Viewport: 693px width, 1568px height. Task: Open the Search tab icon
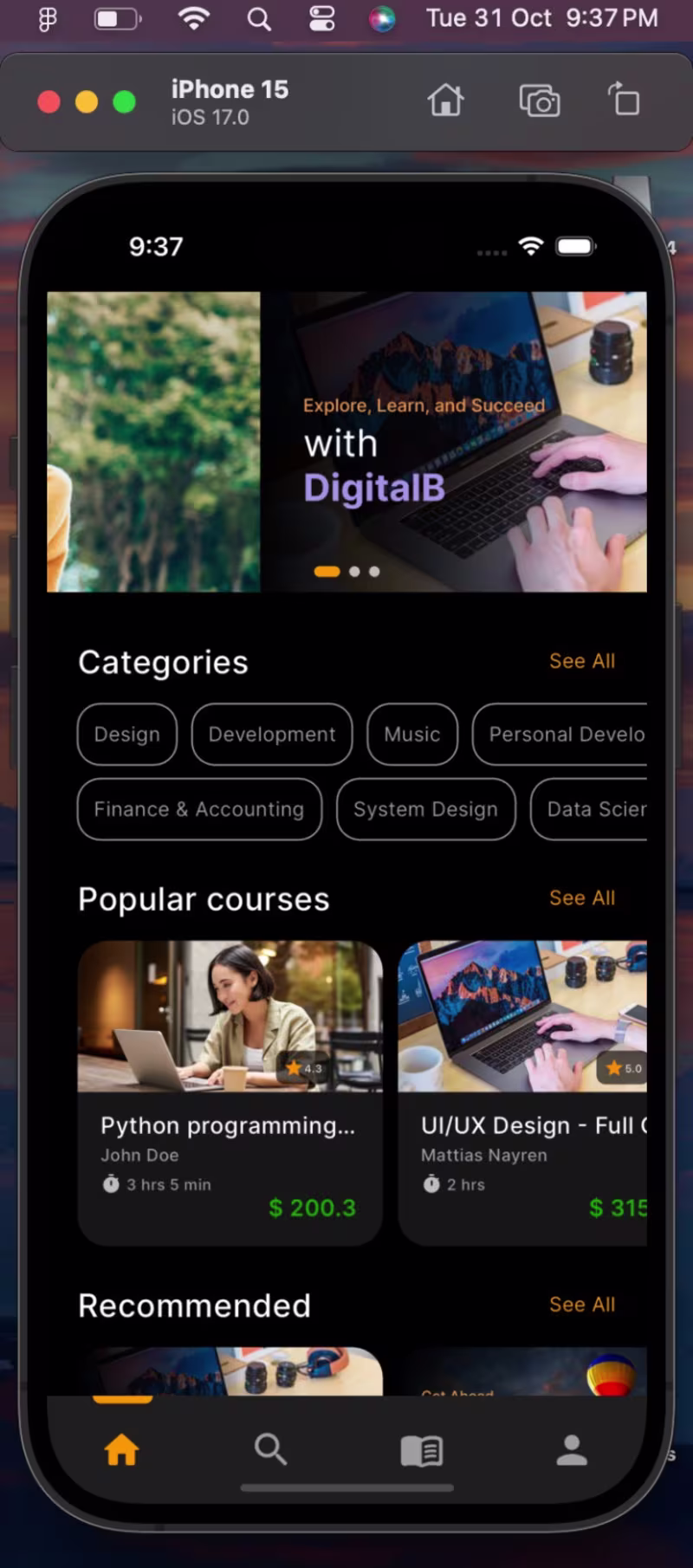270,1451
